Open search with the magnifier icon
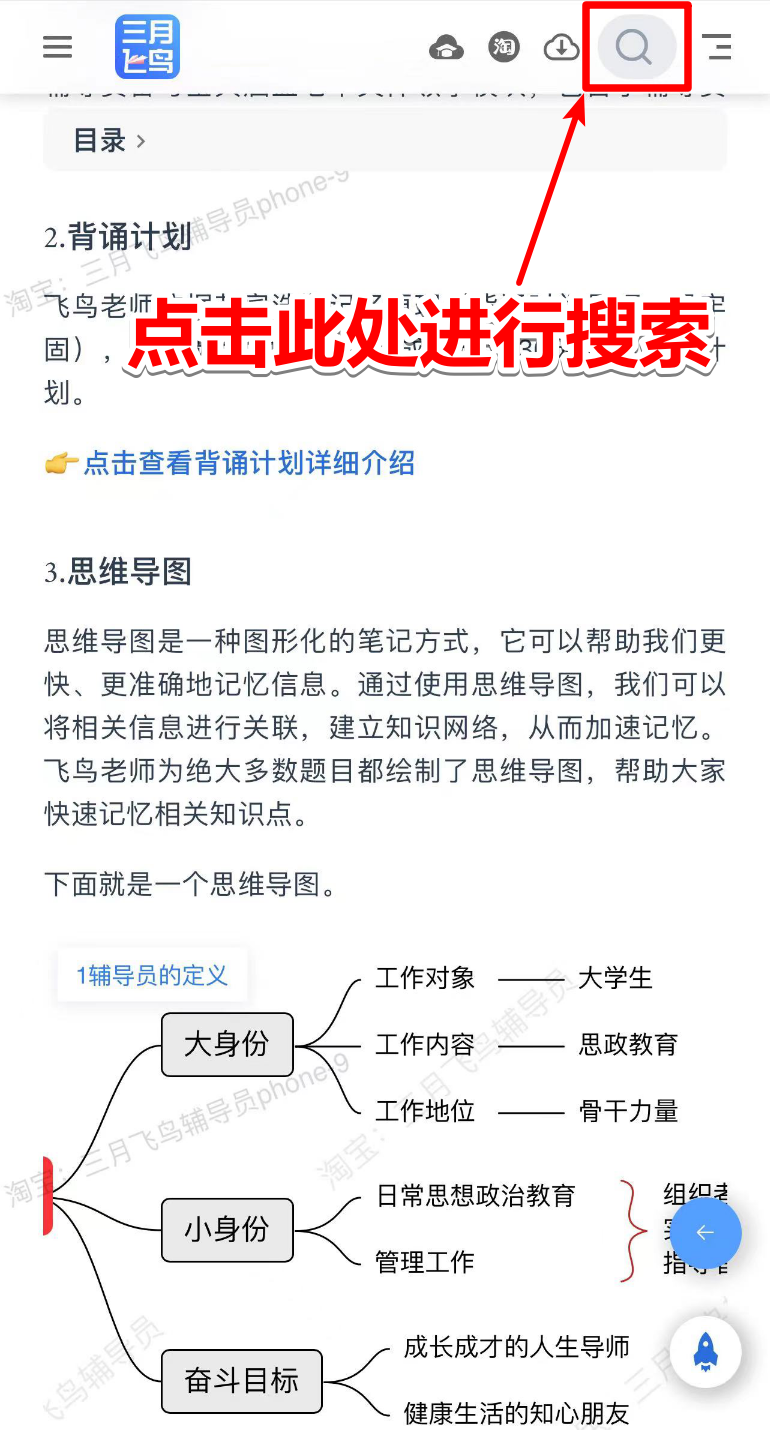This screenshot has height=1430, width=770. tap(634, 47)
